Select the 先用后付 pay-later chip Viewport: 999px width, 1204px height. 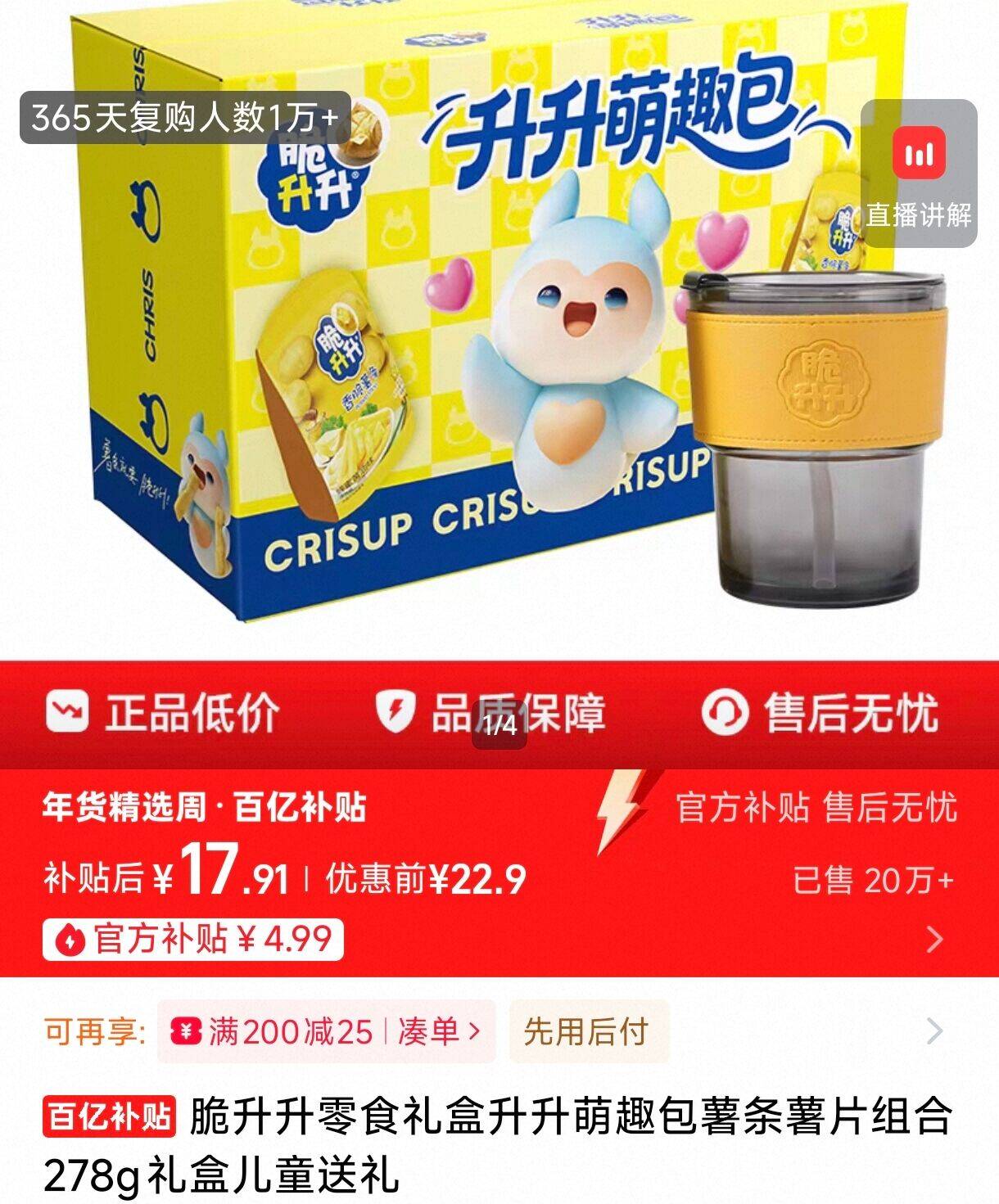coord(587,1031)
